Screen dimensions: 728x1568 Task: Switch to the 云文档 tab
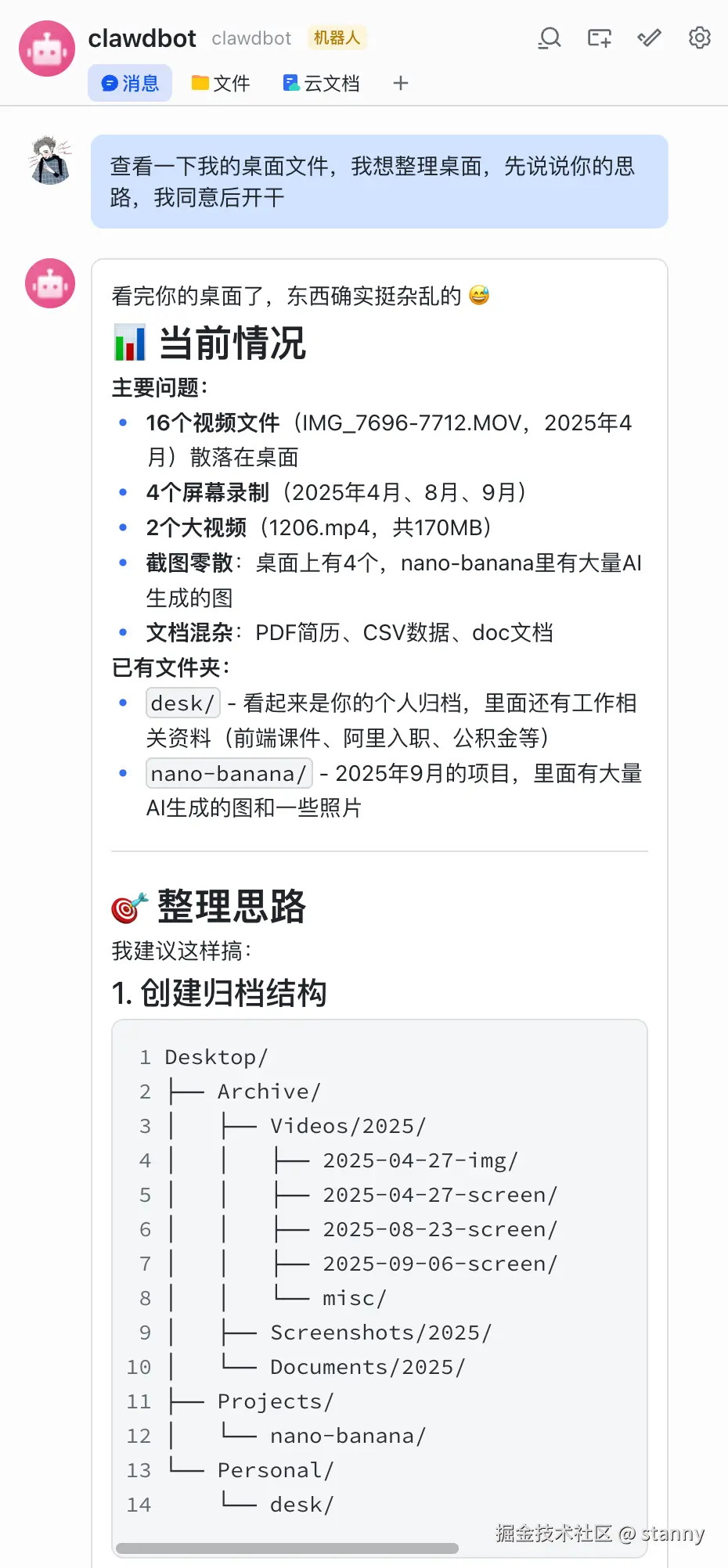pyautogui.click(x=321, y=83)
